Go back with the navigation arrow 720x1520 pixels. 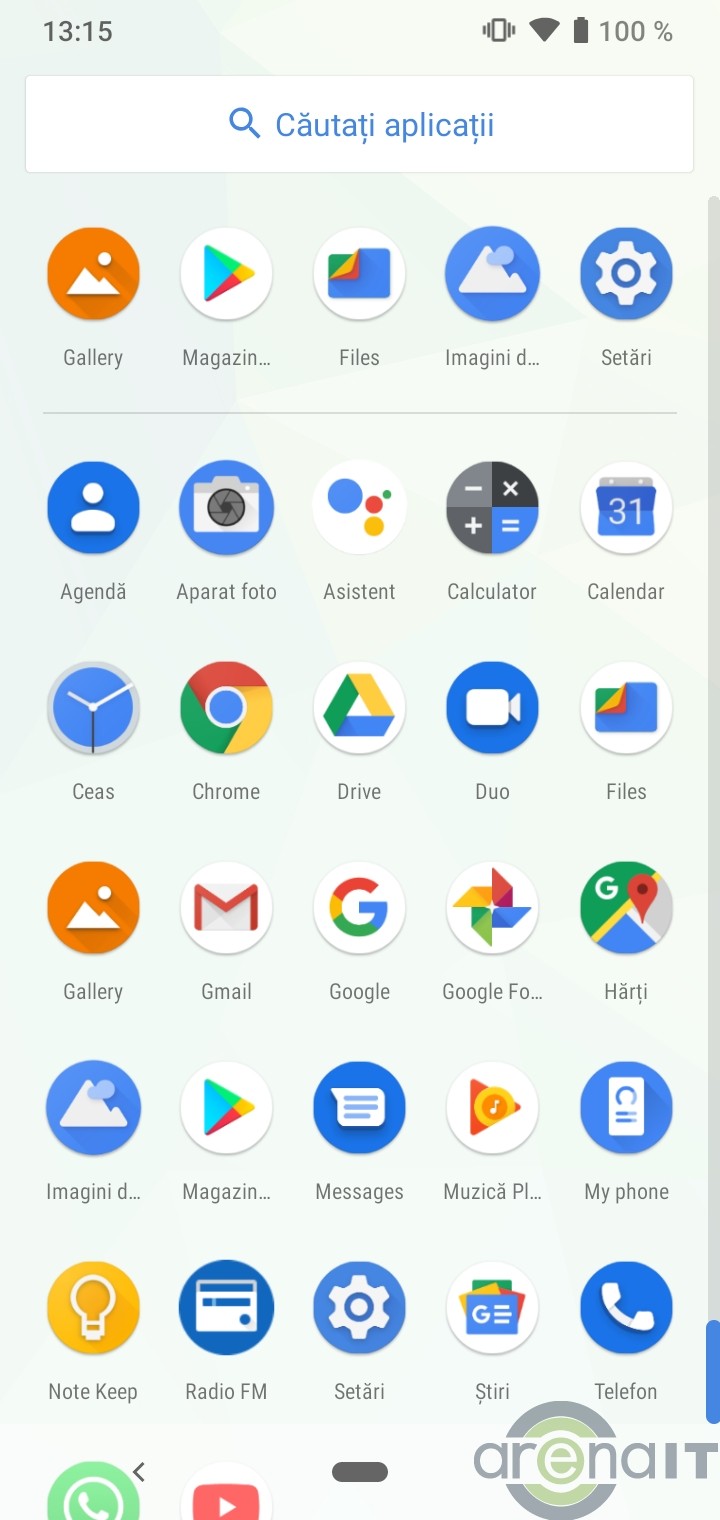point(139,1471)
